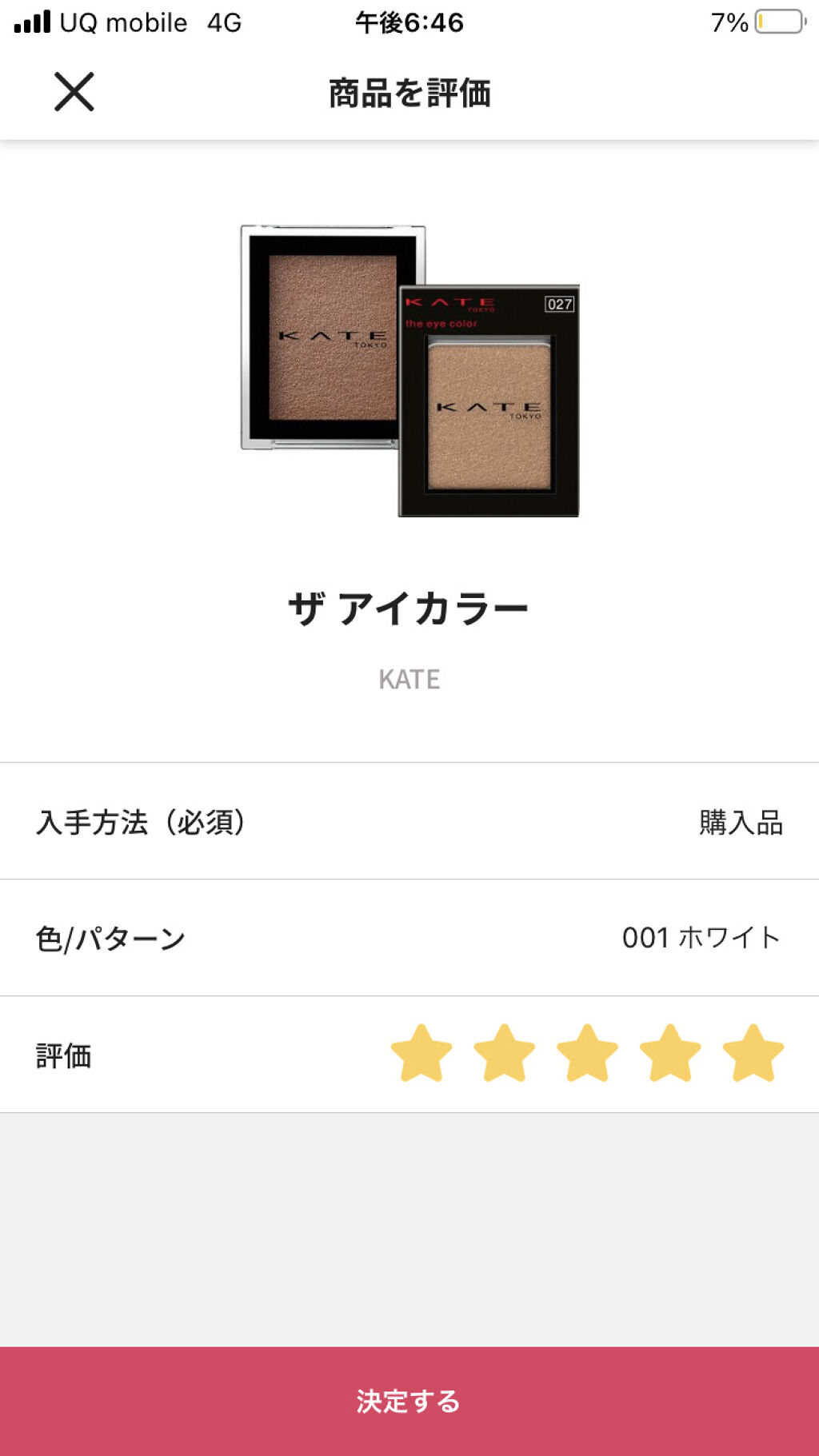Open the 色/パターン selection row

click(409, 938)
